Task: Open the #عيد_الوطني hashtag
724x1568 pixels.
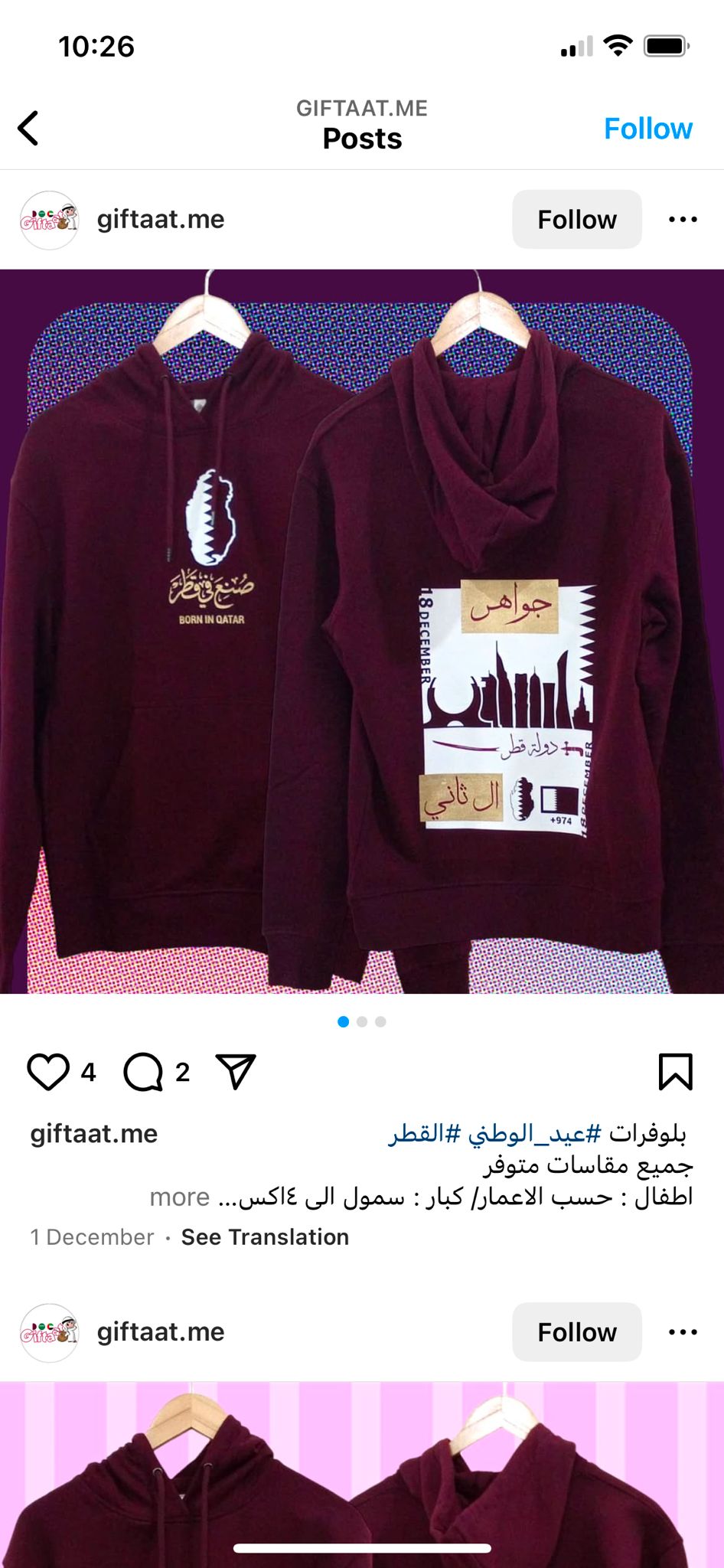Action: click(x=534, y=1133)
